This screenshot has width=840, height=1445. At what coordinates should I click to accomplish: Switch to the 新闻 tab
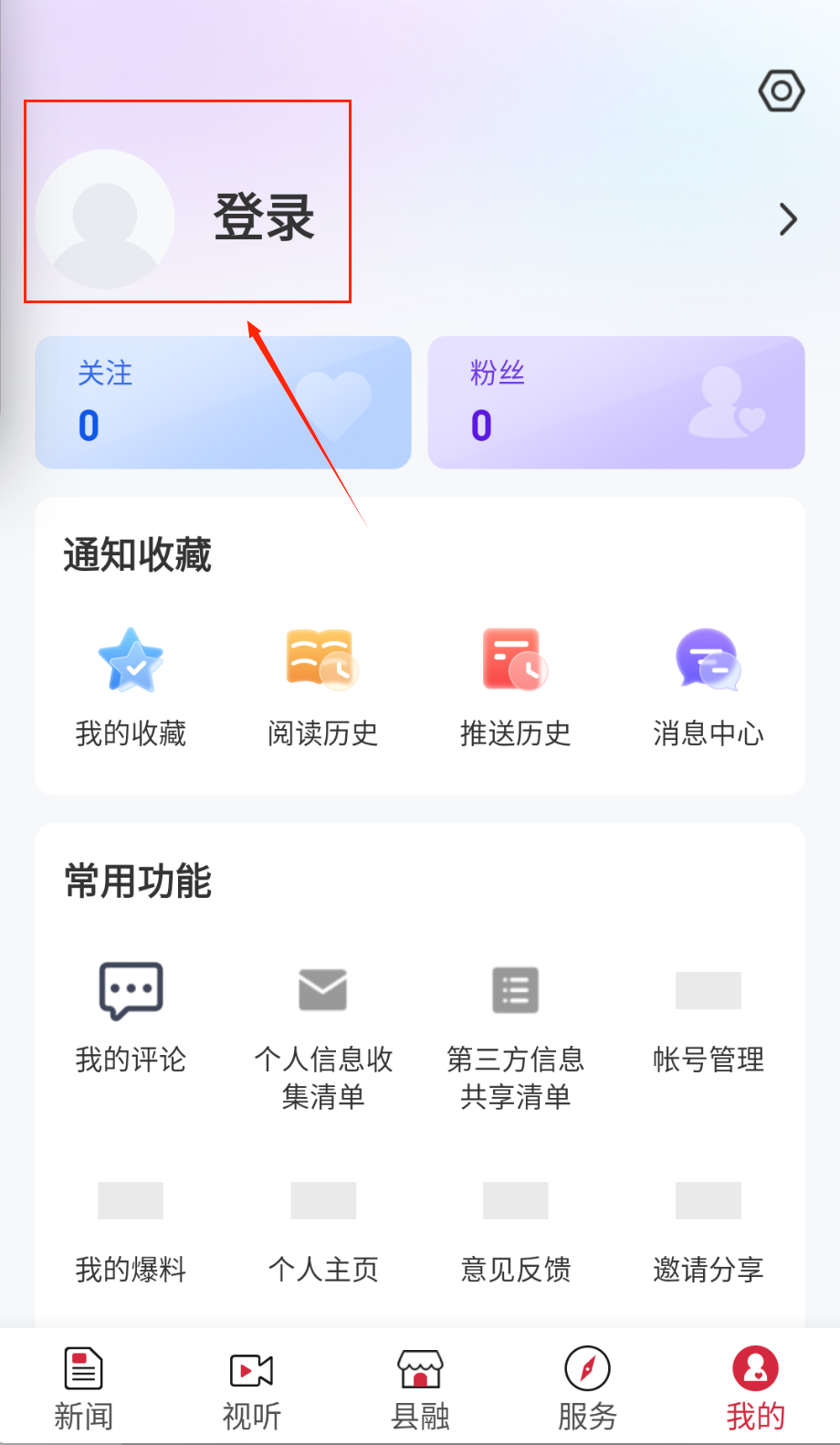click(83, 1387)
